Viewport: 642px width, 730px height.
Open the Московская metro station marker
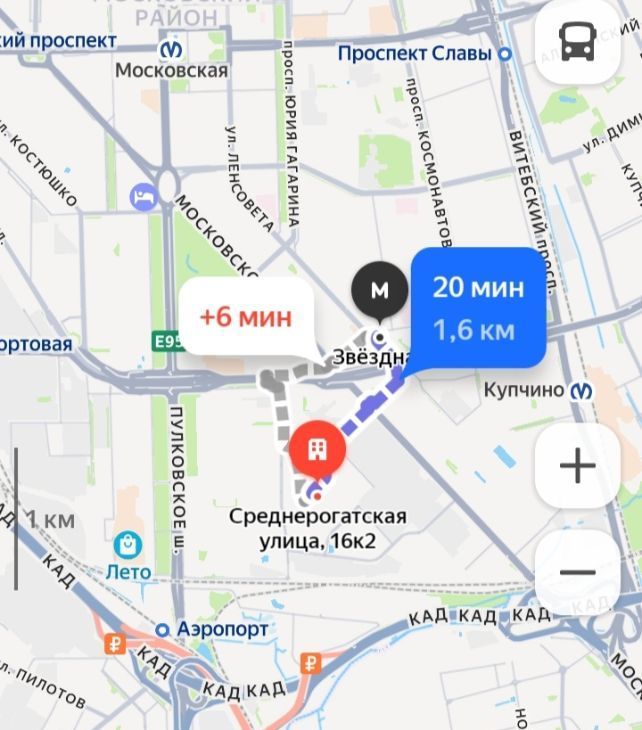[x=172, y=48]
